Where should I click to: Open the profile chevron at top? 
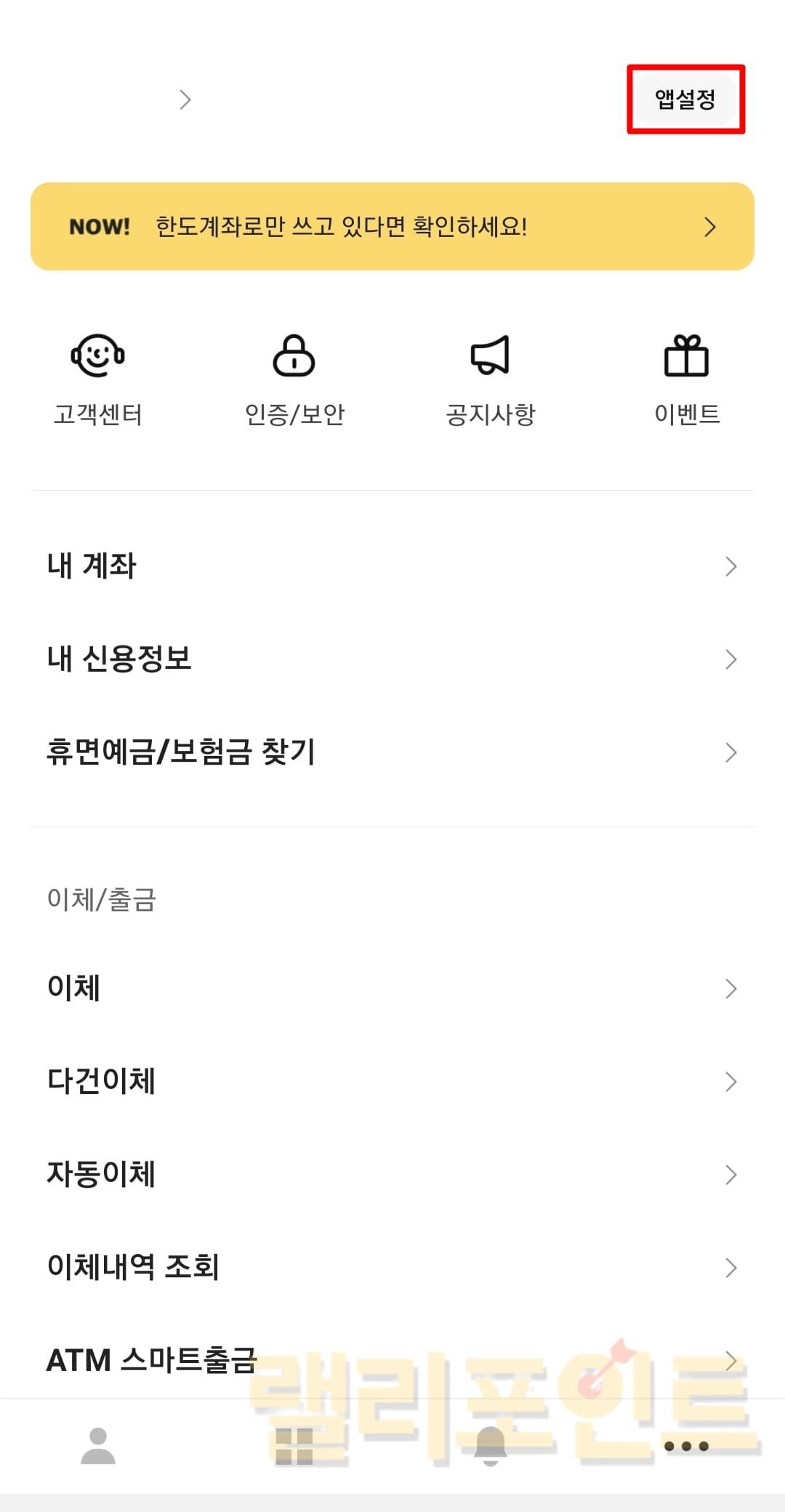coord(185,100)
